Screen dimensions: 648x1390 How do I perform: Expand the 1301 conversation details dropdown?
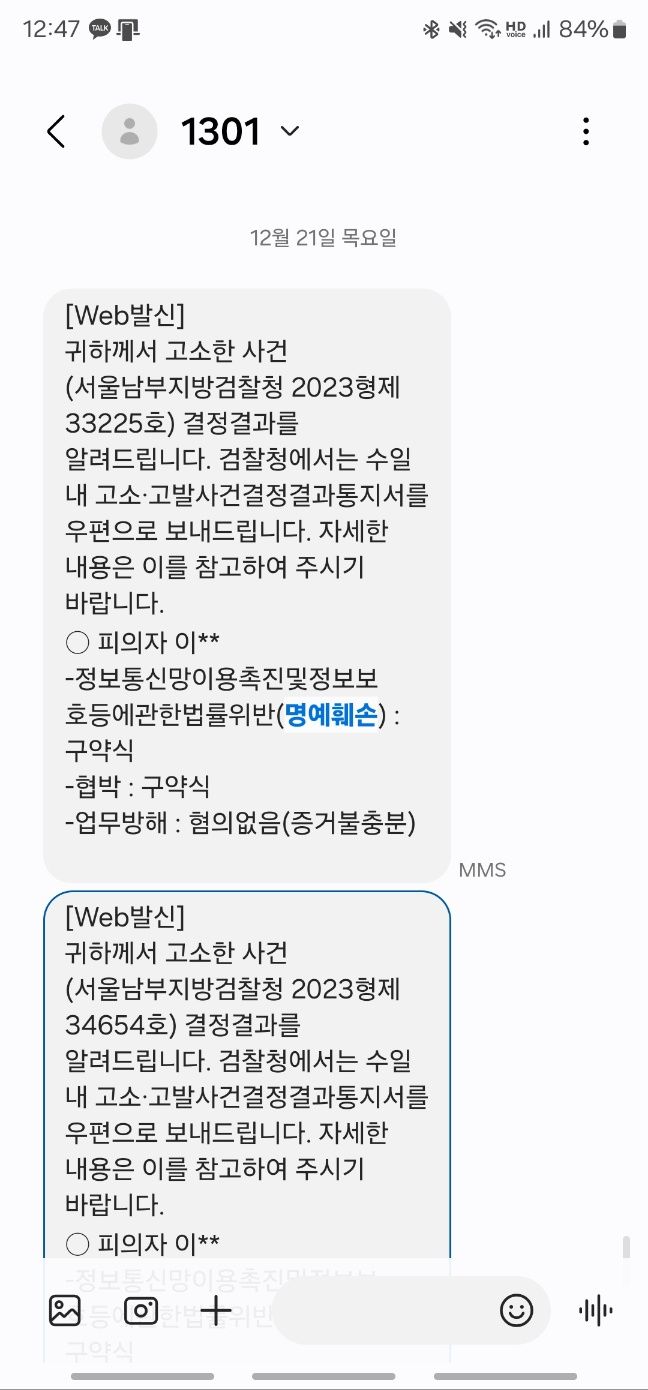[290, 132]
